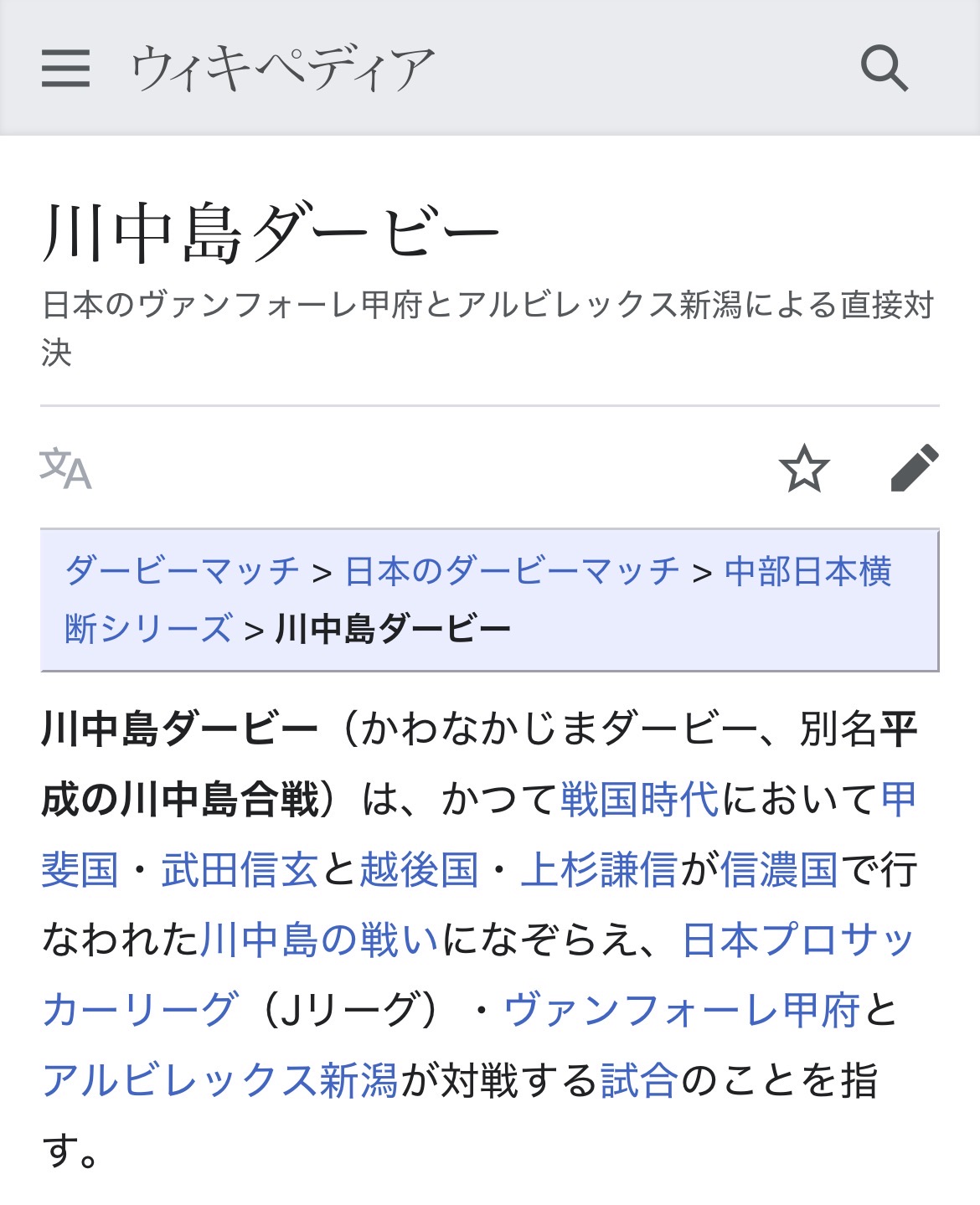This screenshot has width=980, height=1205.
Task: Open the ダービーマッチ breadcrumb link
Action: tap(182, 571)
